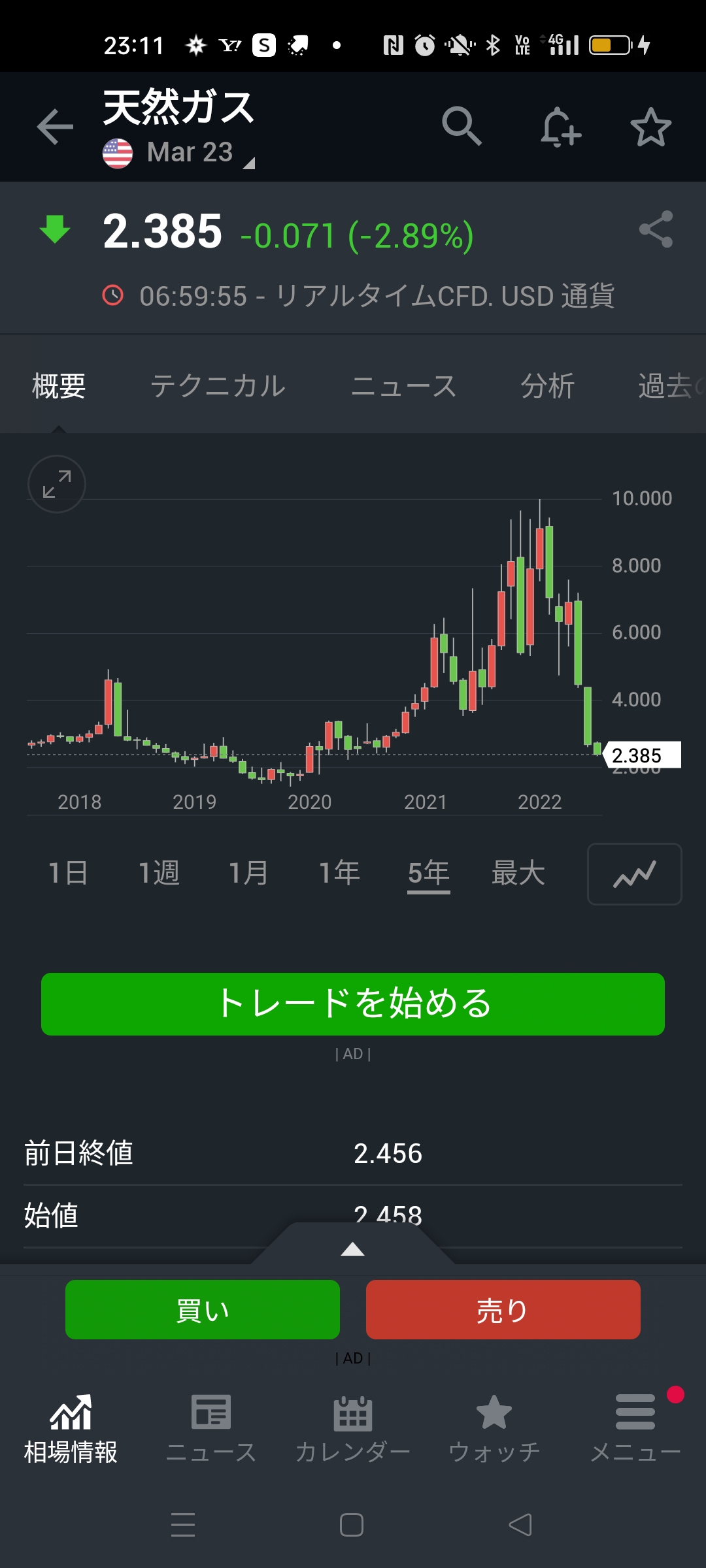This screenshot has width=706, height=1568.
Task: Open the カレンダー bottom tab
Action: [353, 1429]
